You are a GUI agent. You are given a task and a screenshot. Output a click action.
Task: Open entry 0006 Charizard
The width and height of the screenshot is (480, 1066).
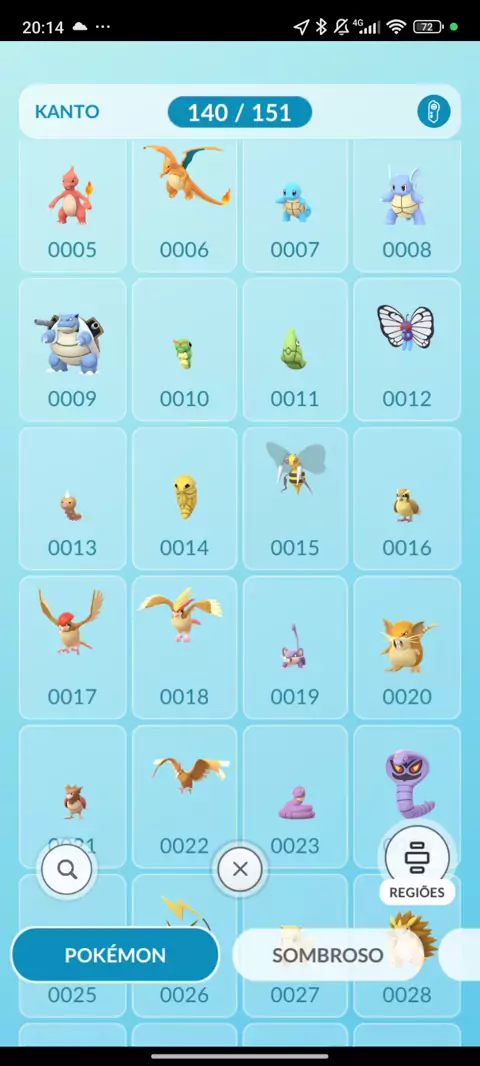coord(184,206)
